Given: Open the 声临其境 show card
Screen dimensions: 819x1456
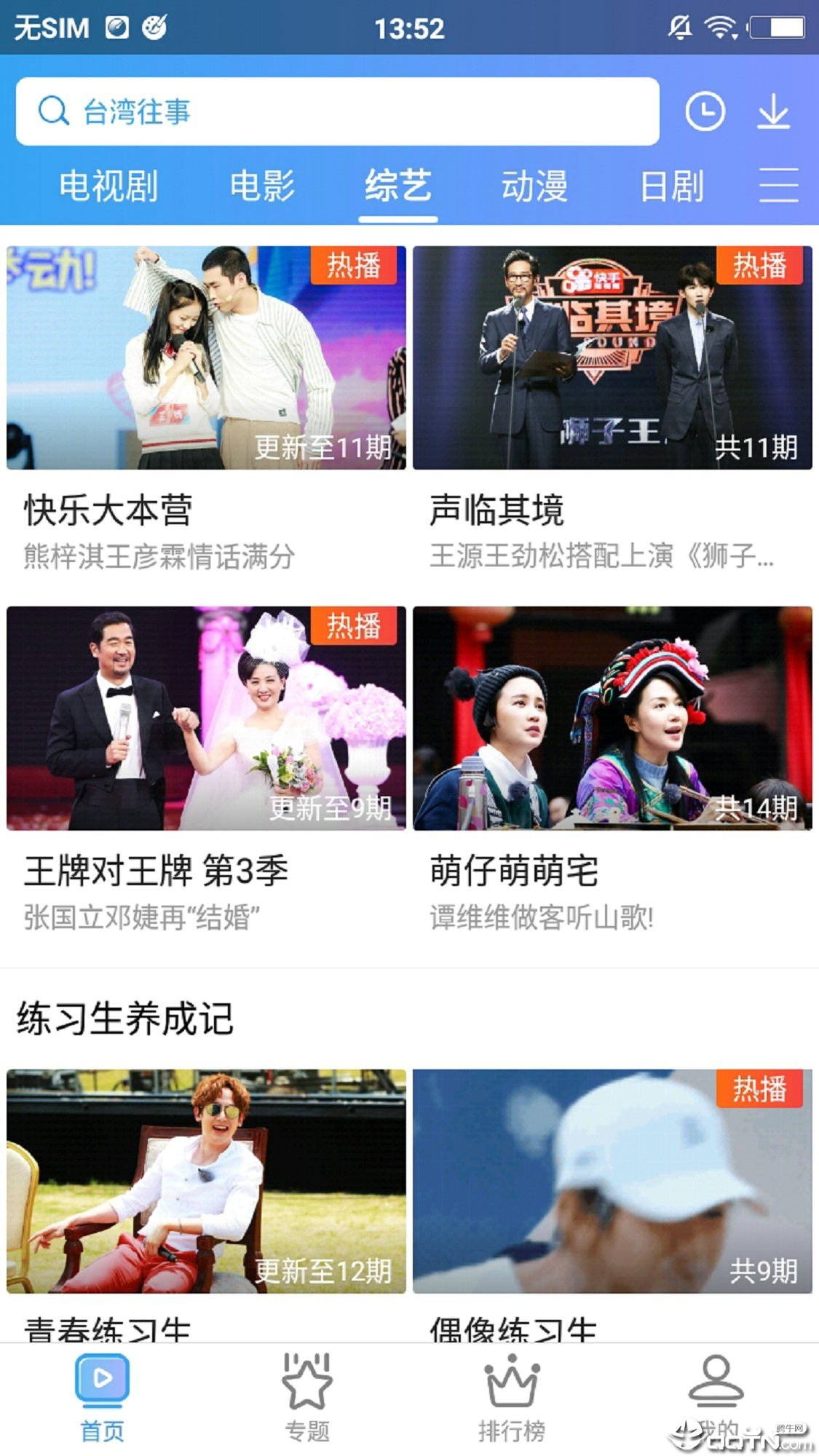Looking at the screenshot, I should click(x=612, y=358).
